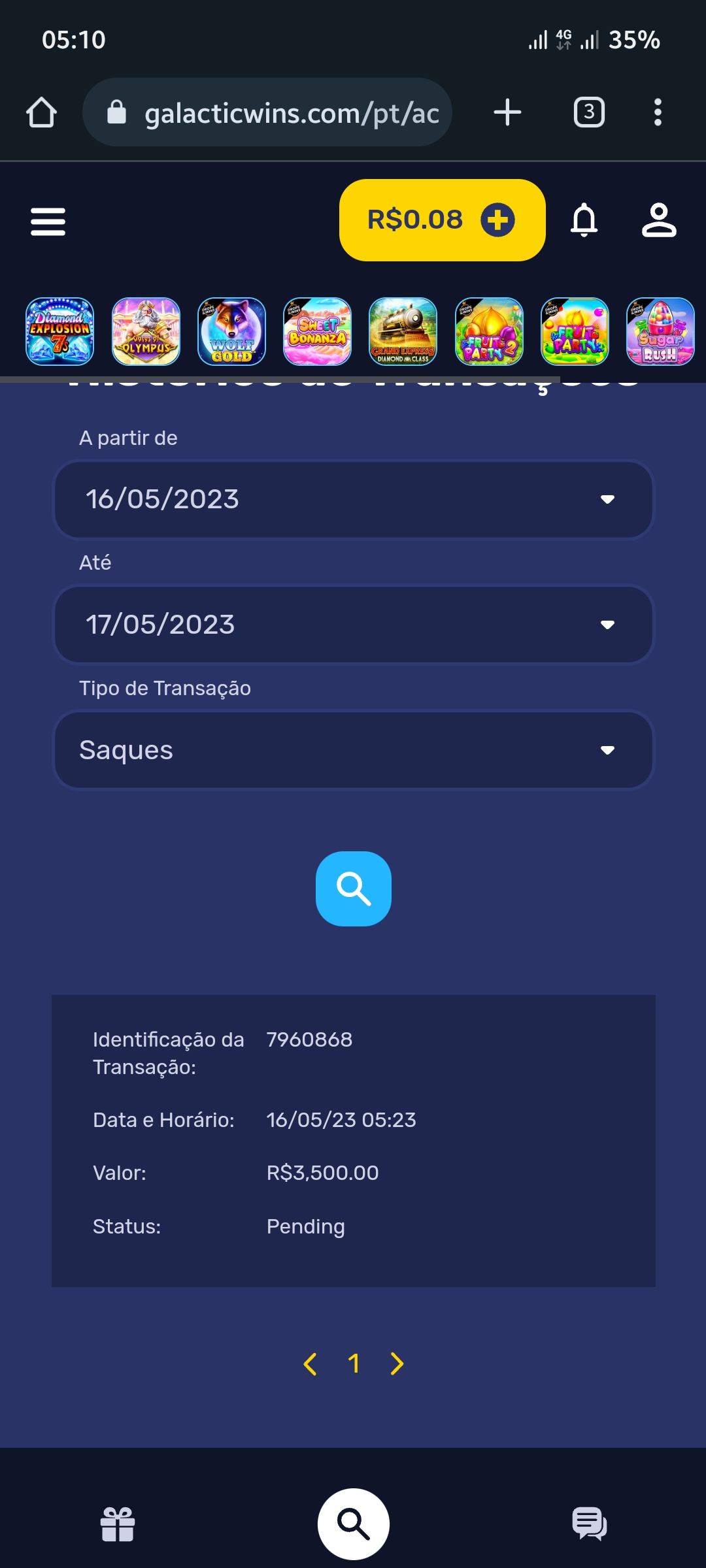The image size is (706, 1568).
Task: Open the hamburger navigation menu
Action: [47, 222]
